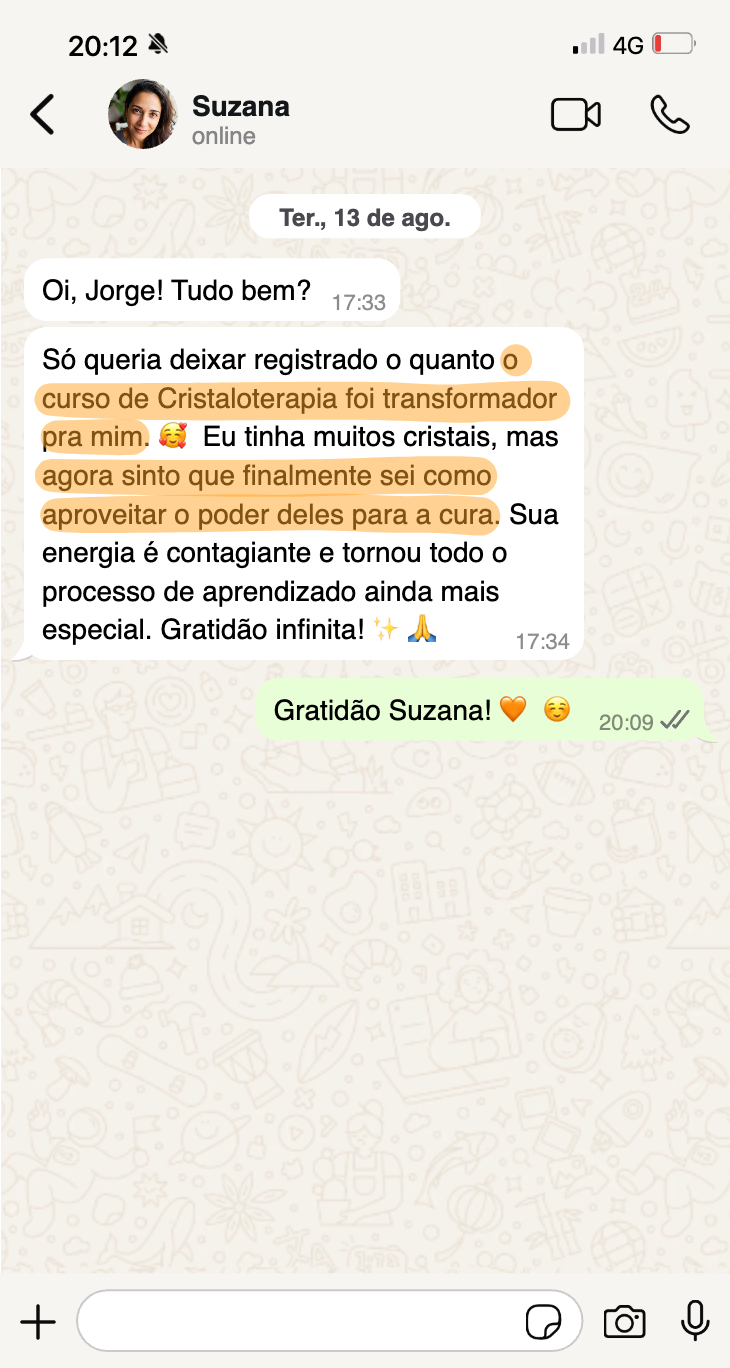Go back to the chat list
This screenshot has width=730, height=1368.
(42, 115)
